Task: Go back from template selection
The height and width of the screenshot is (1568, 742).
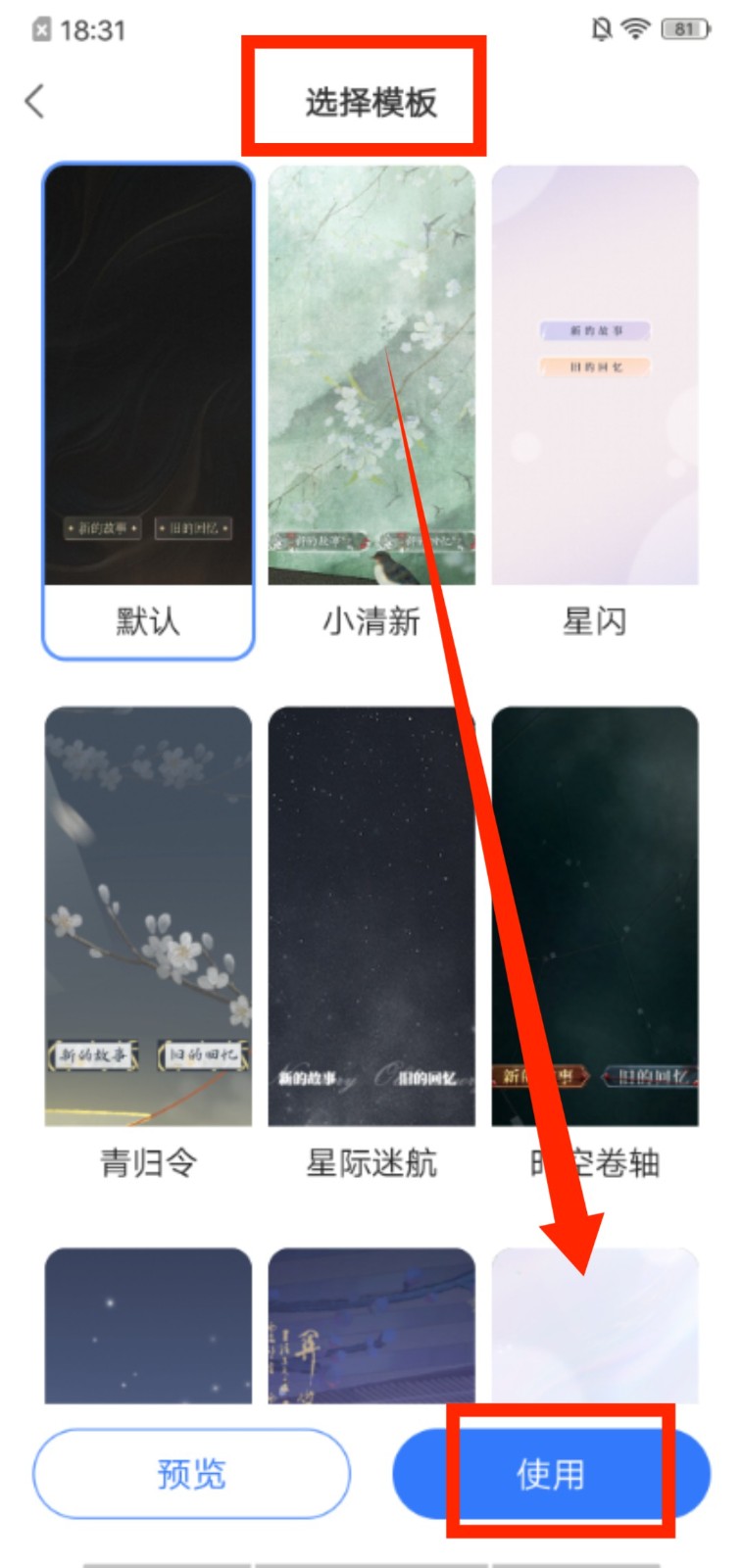Action: pos(35,101)
